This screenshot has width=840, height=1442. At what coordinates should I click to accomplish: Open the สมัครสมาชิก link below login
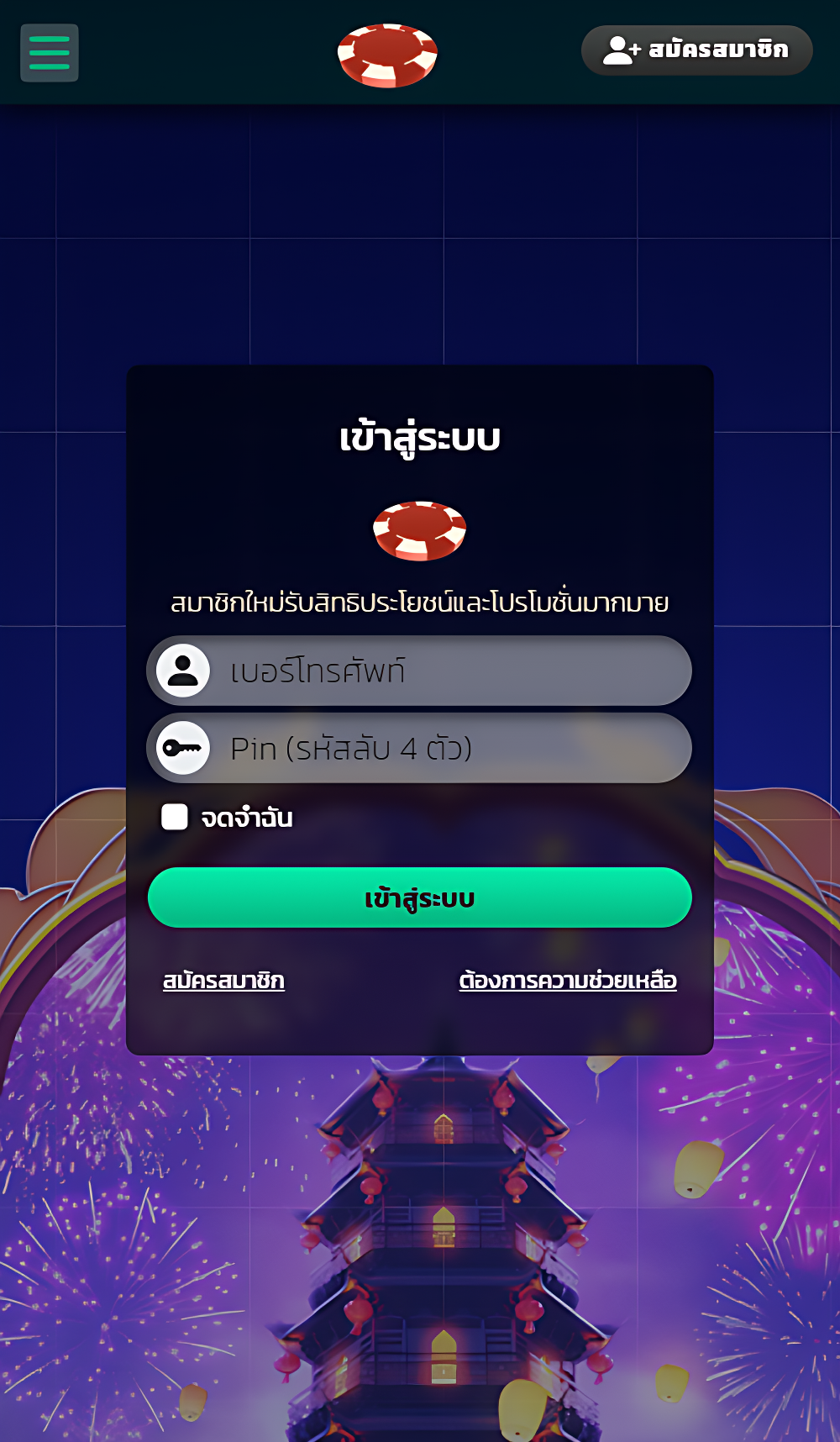(223, 981)
